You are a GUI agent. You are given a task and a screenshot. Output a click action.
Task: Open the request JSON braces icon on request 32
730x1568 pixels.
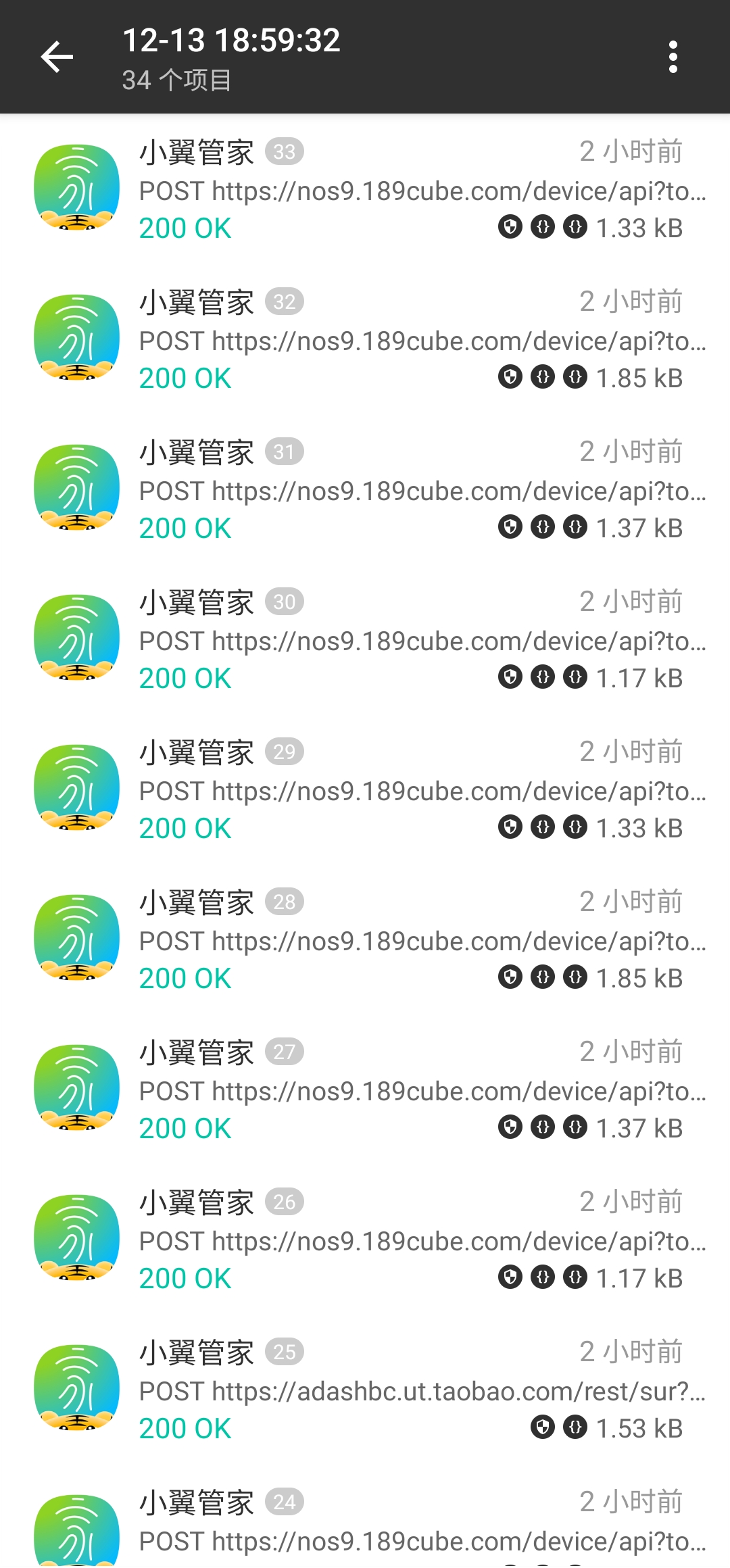[541, 378]
